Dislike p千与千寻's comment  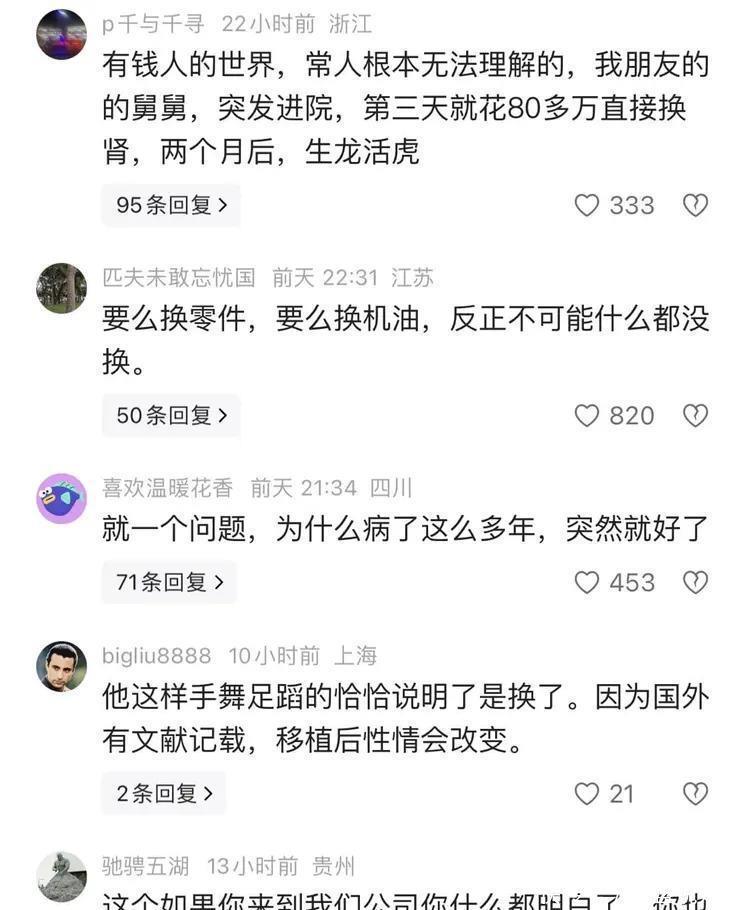695,205
